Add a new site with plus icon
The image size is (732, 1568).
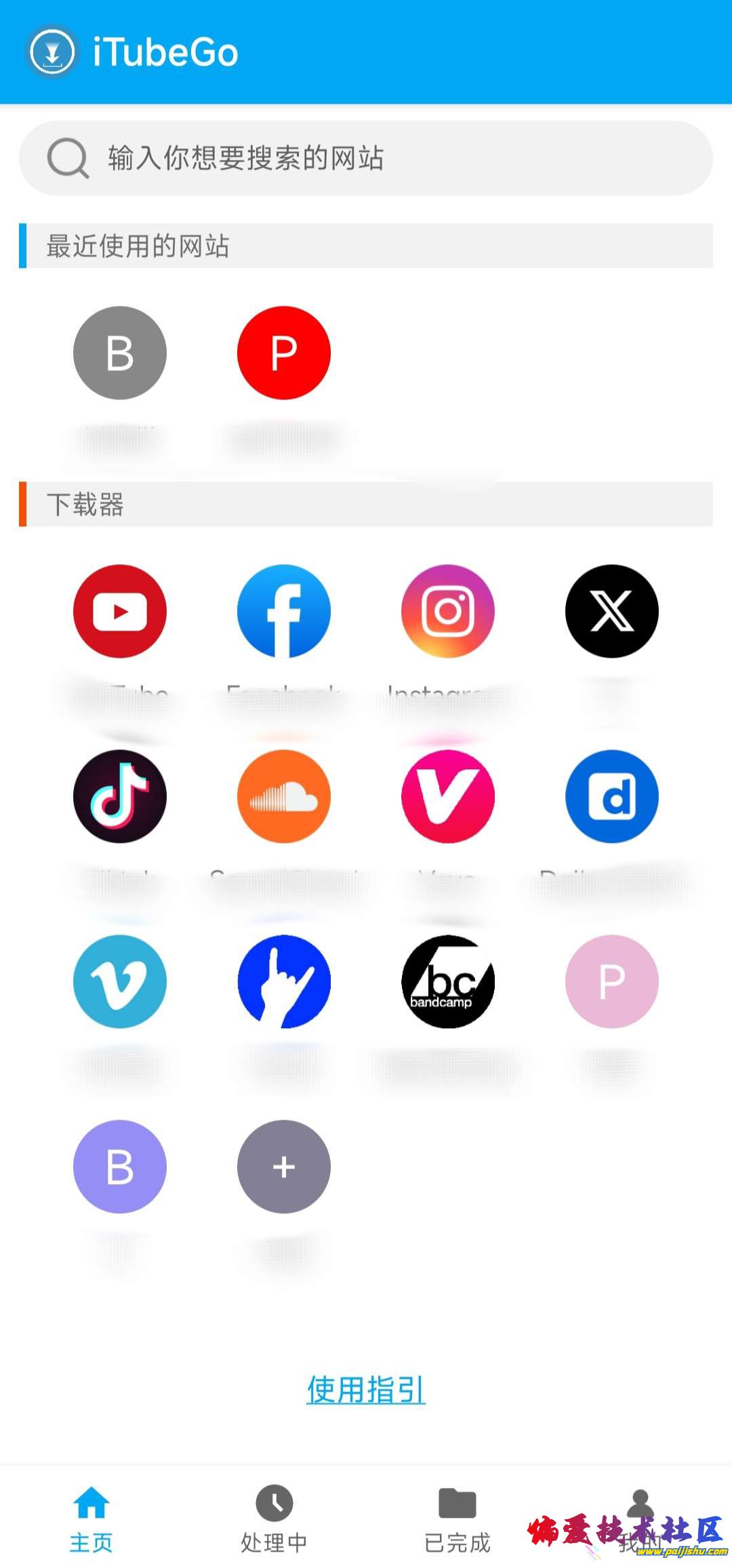[284, 1167]
